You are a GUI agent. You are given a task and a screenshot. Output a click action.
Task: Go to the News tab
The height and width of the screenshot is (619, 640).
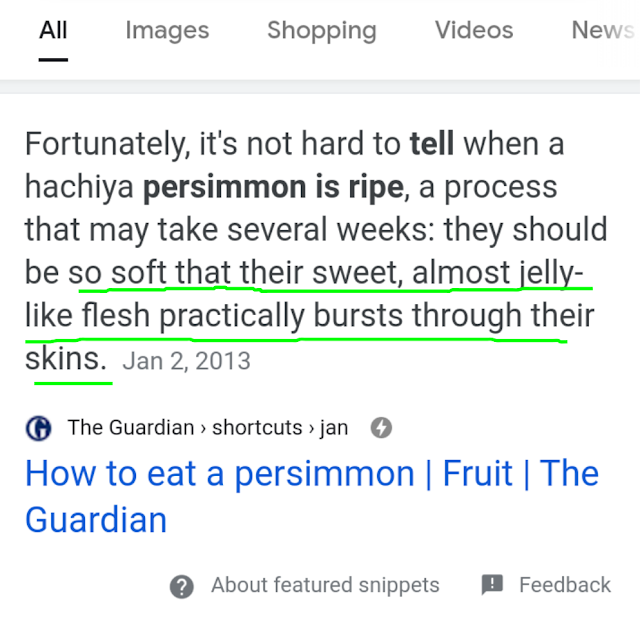pos(602,30)
